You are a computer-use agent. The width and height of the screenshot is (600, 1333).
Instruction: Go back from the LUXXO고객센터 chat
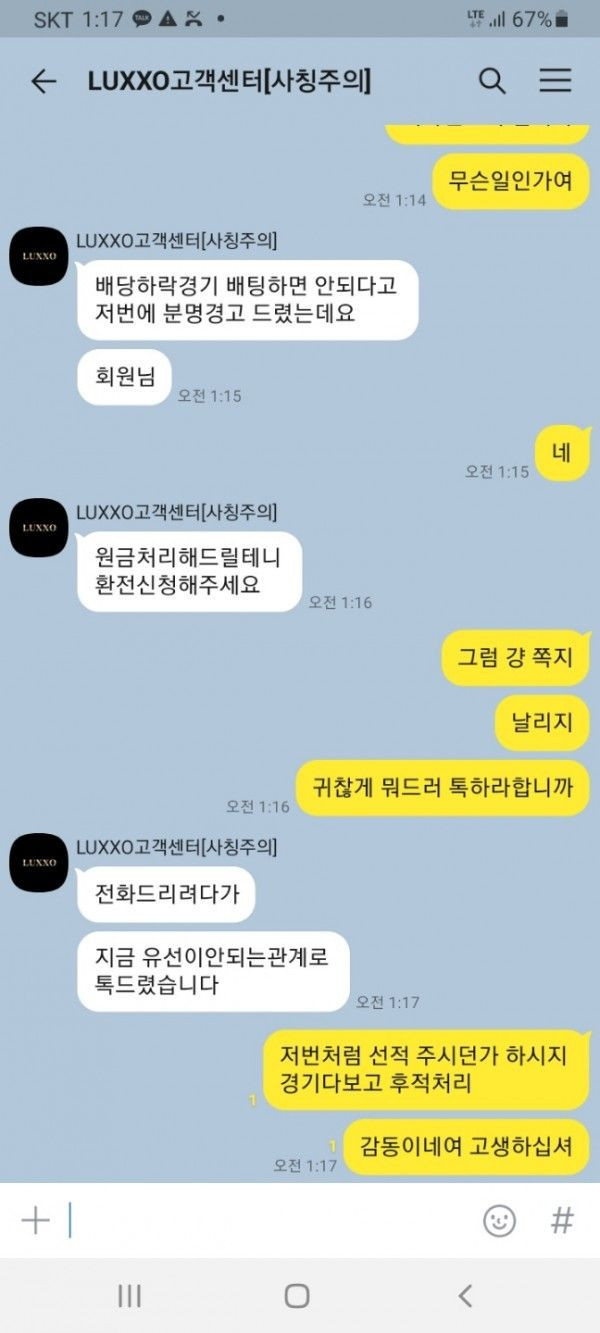[x=44, y=82]
